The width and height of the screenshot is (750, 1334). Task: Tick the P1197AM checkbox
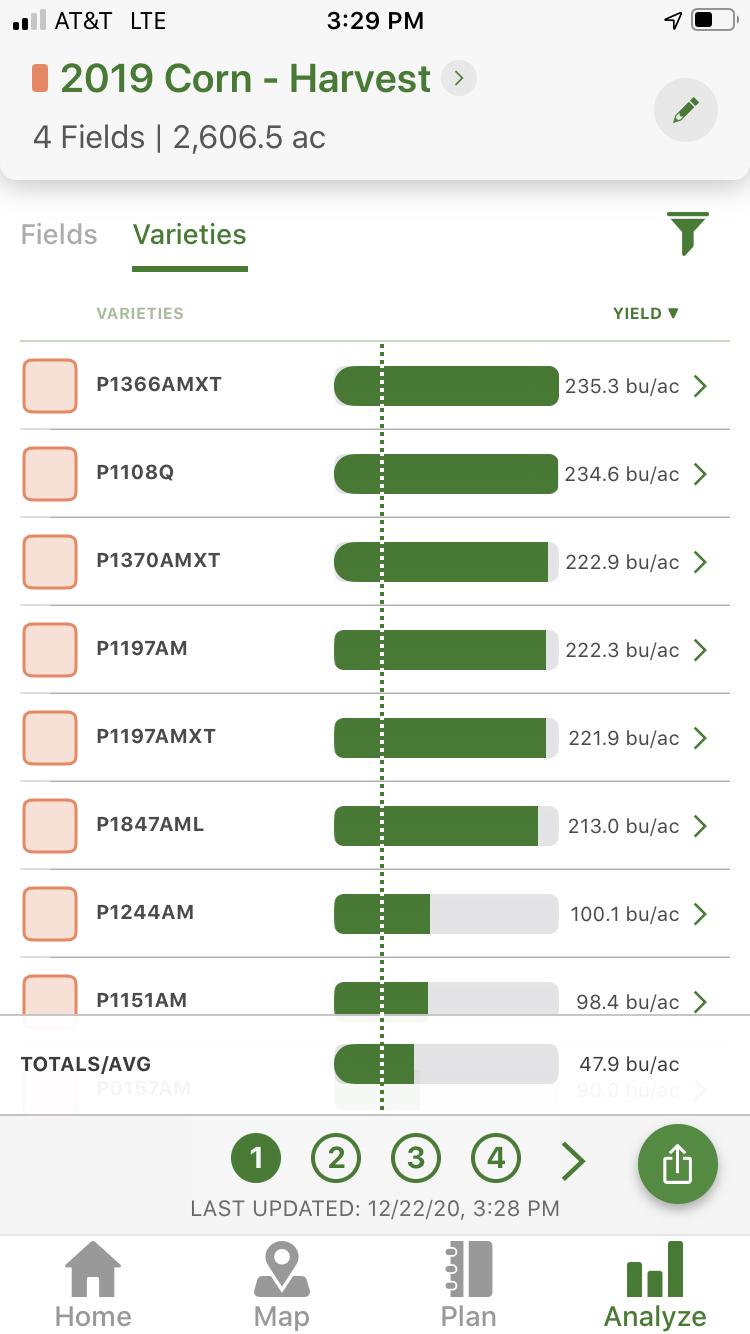point(50,650)
